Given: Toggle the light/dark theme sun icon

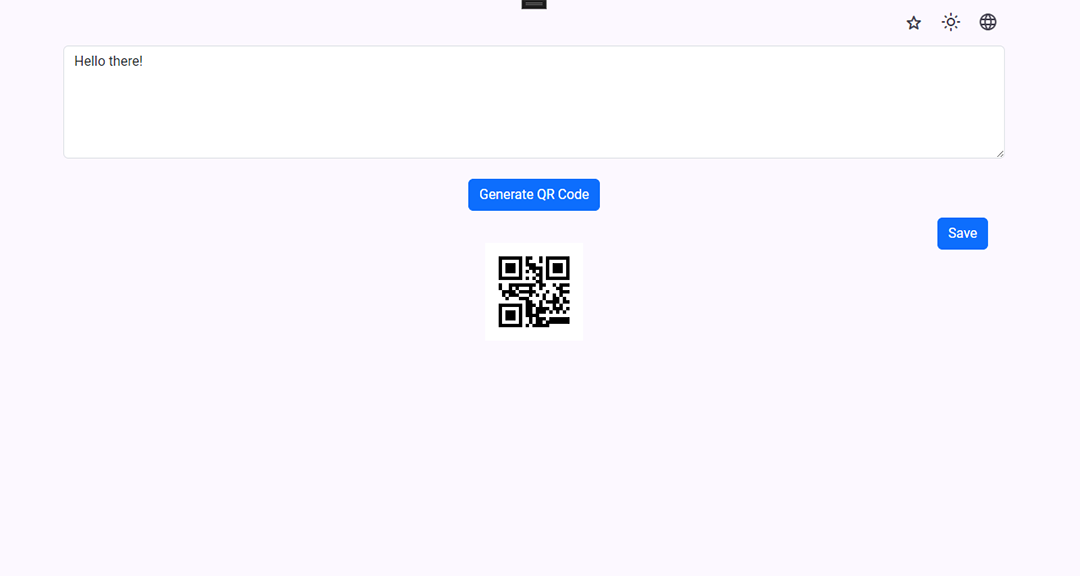Looking at the screenshot, I should tap(951, 22).
